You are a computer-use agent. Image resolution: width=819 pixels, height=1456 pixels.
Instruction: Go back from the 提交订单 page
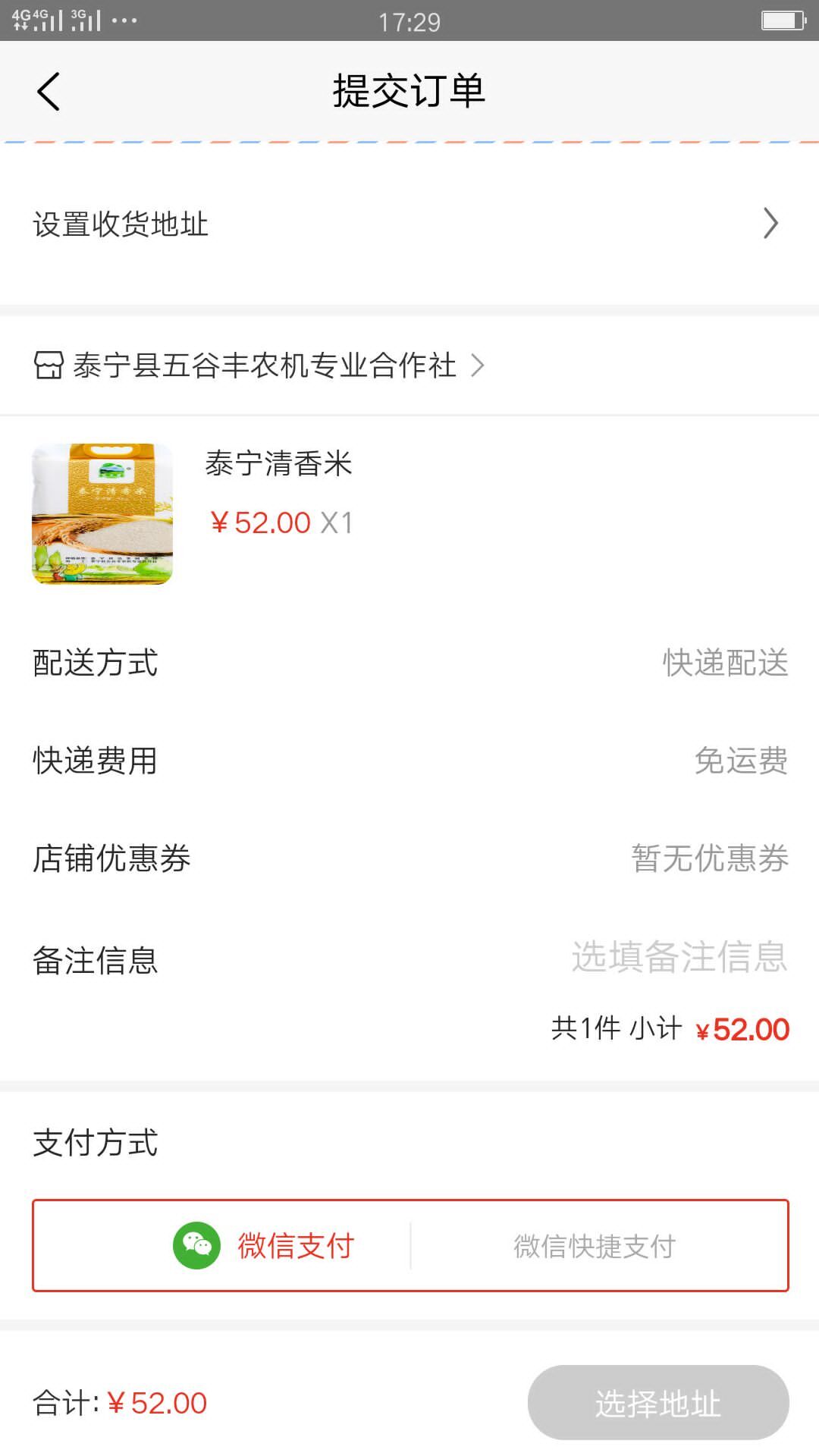pyautogui.click(x=49, y=92)
